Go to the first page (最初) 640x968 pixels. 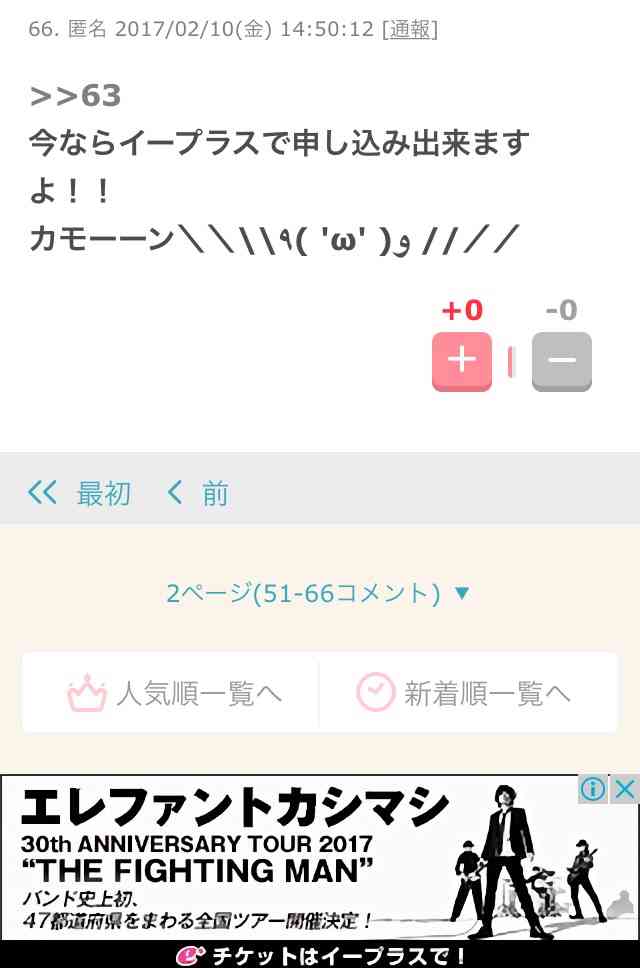pos(80,493)
